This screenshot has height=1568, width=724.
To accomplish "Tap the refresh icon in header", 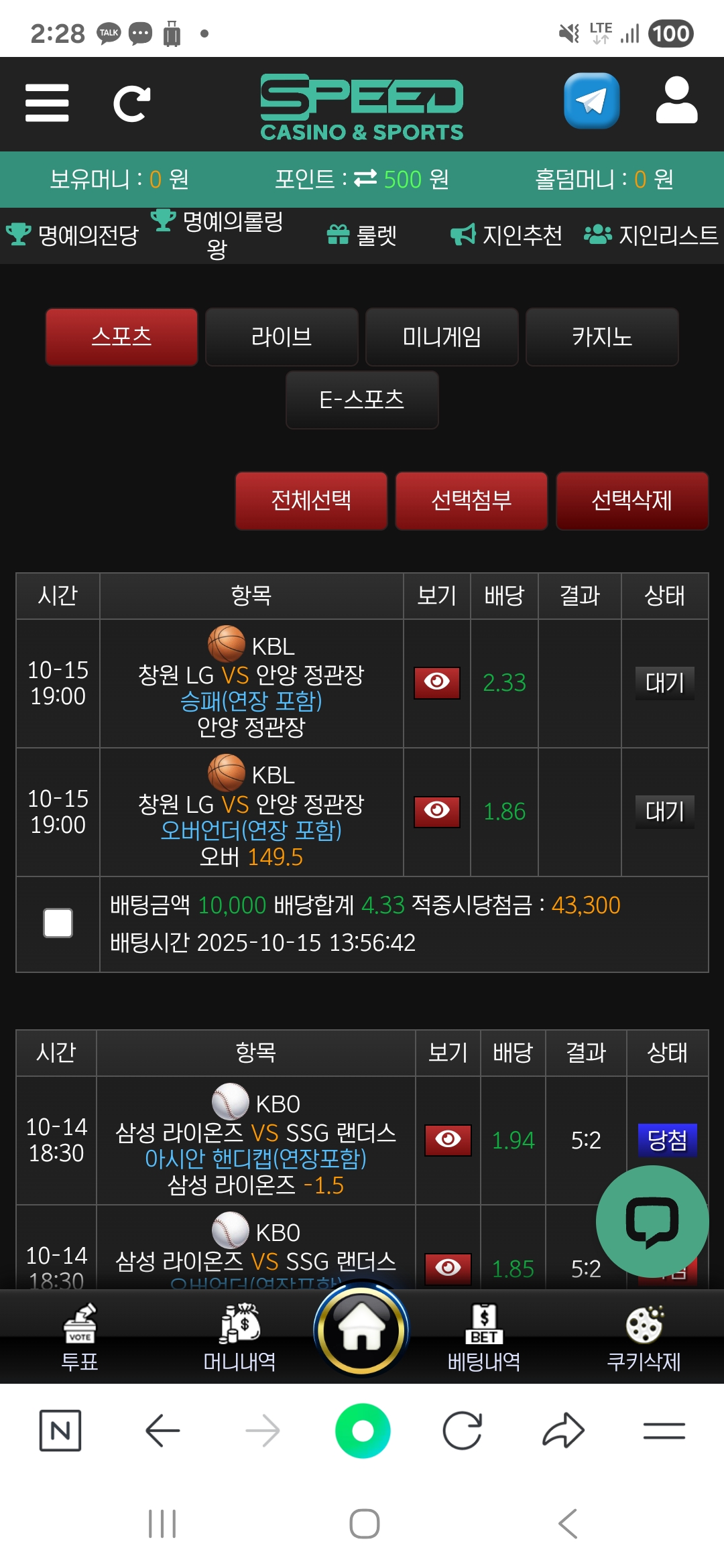I will [x=131, y=104].
